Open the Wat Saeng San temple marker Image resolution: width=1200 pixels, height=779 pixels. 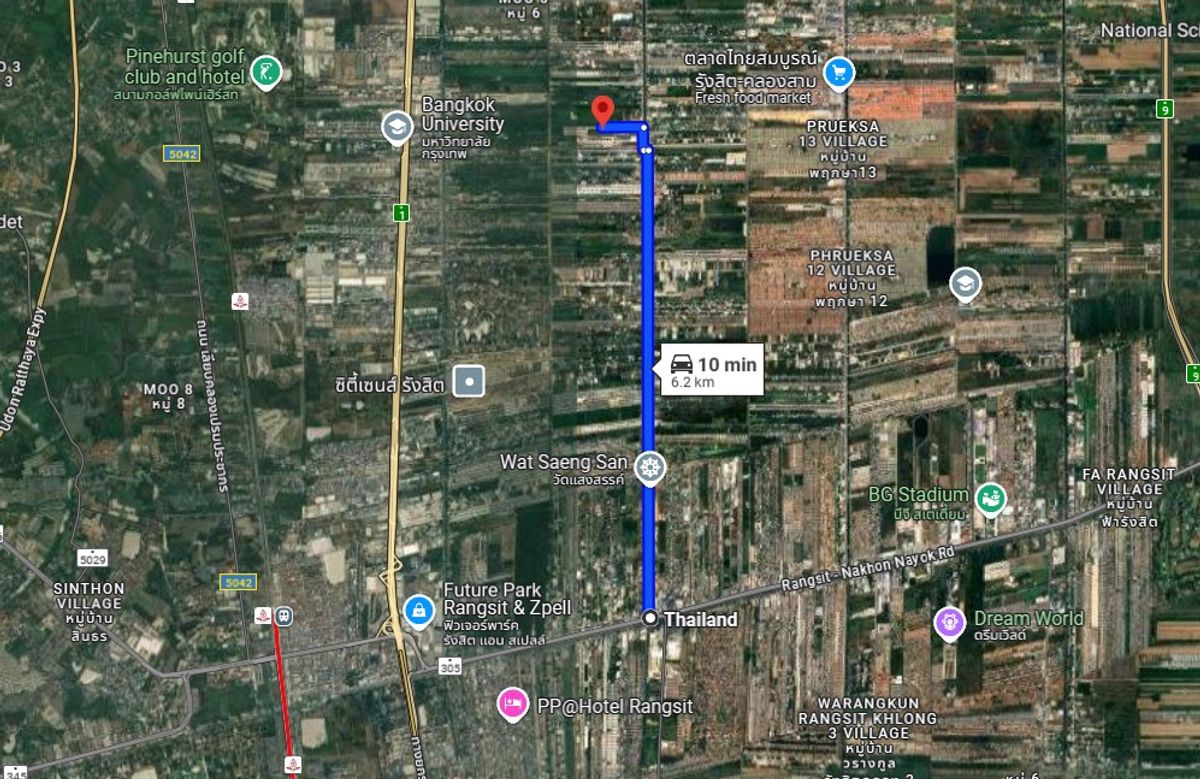(651, 467)
